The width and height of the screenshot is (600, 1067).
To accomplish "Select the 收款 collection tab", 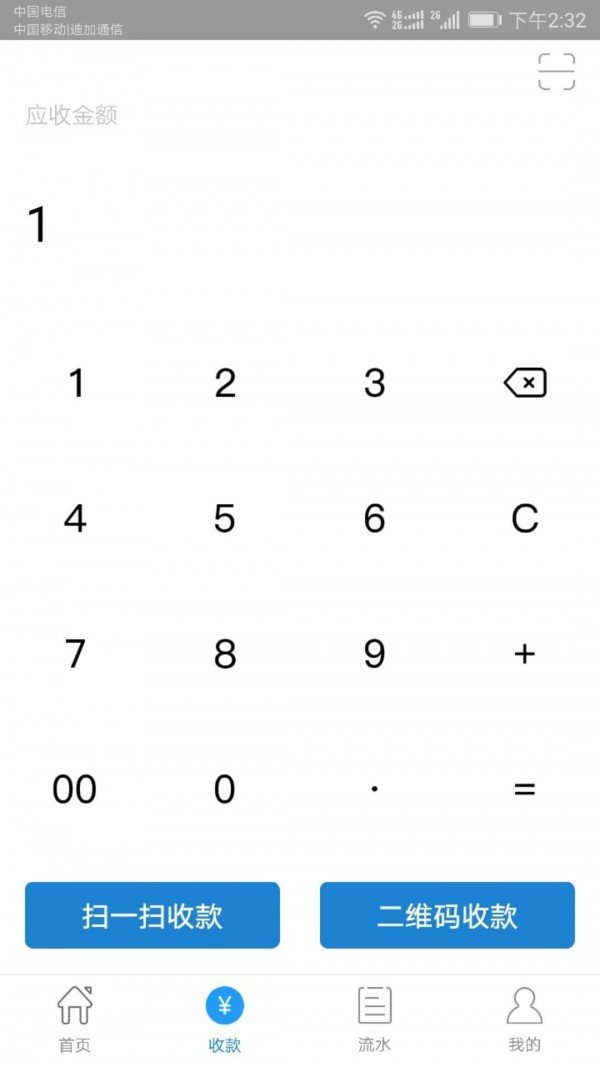I will pos(225,1018).
